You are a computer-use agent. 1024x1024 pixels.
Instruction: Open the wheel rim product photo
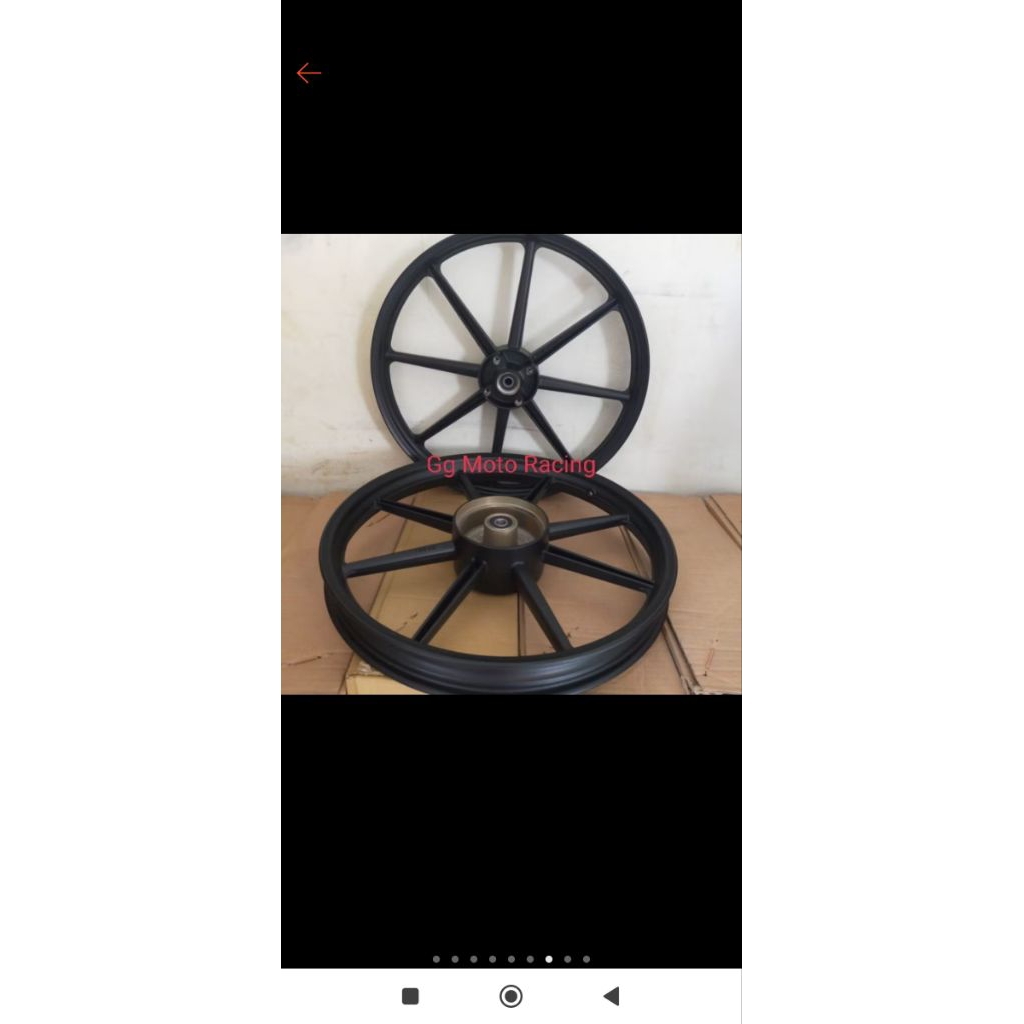[x=511, y=464]
